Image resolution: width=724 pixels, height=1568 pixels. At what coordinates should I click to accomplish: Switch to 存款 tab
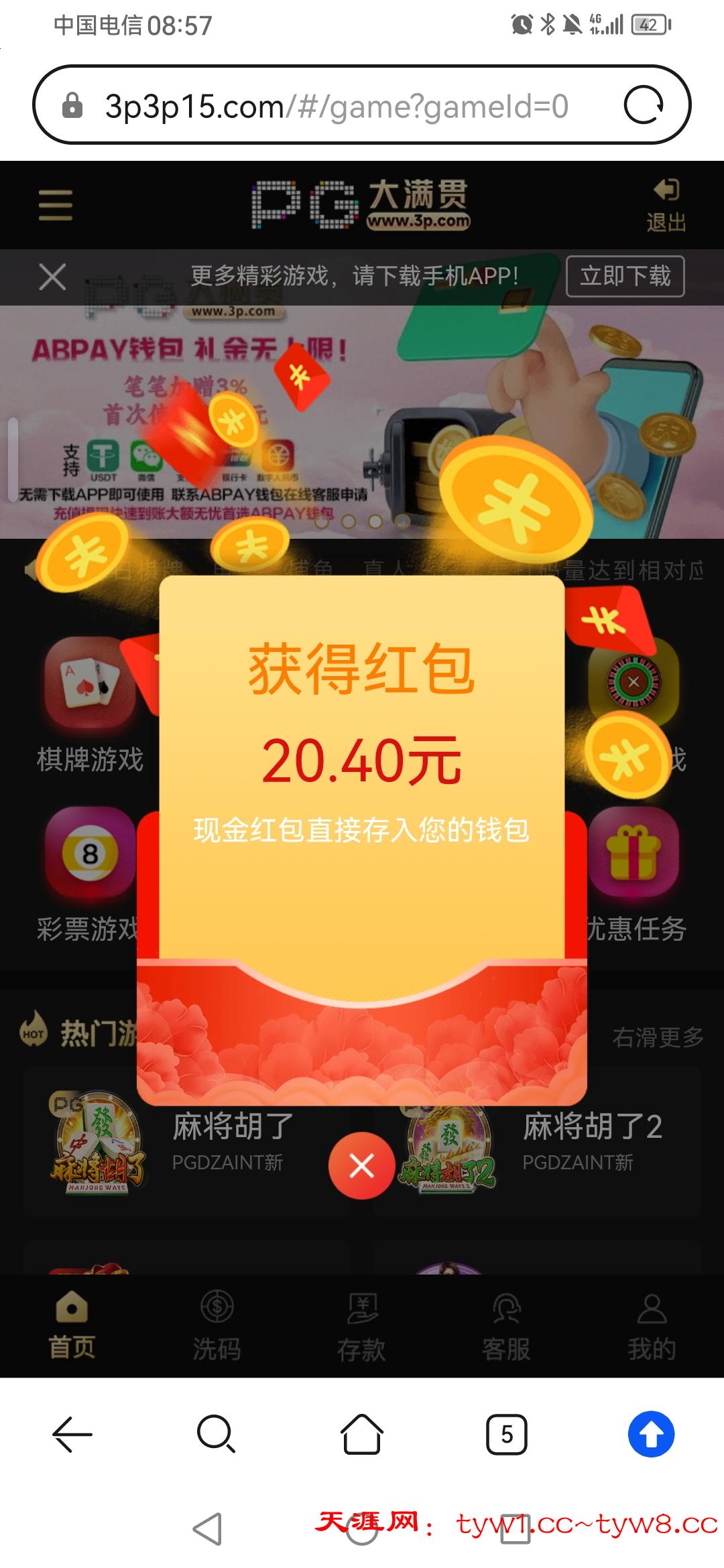(x=361, y=1327)
